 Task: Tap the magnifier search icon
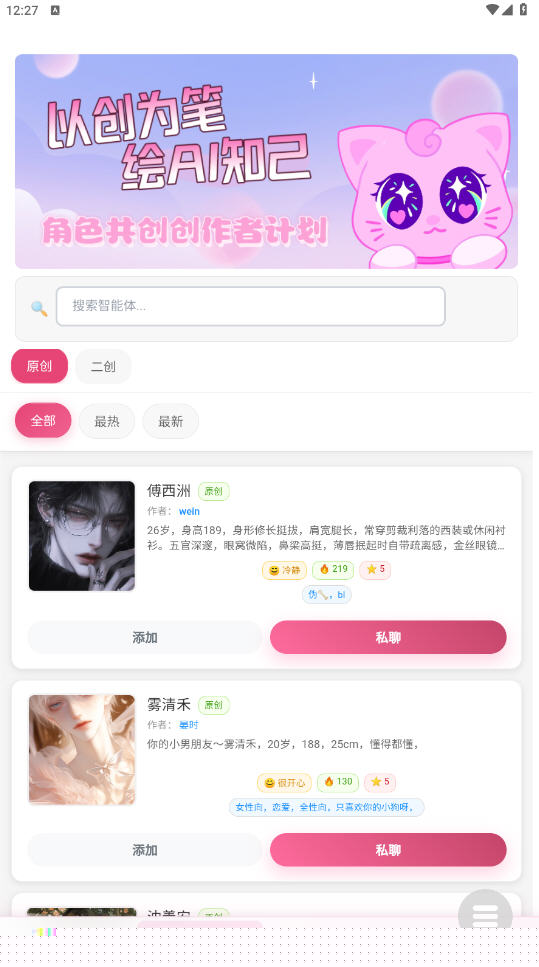click(39, 308)
